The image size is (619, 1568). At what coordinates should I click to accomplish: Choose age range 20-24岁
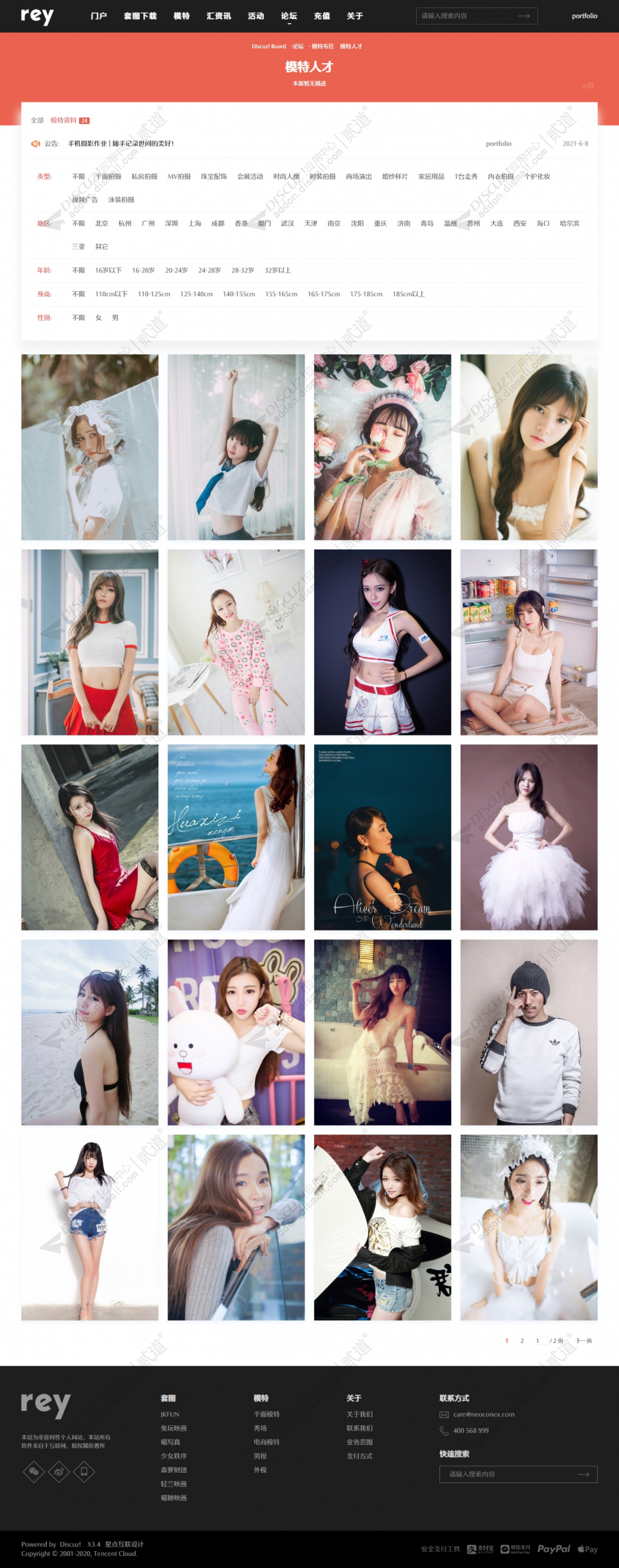click(176, 270)
